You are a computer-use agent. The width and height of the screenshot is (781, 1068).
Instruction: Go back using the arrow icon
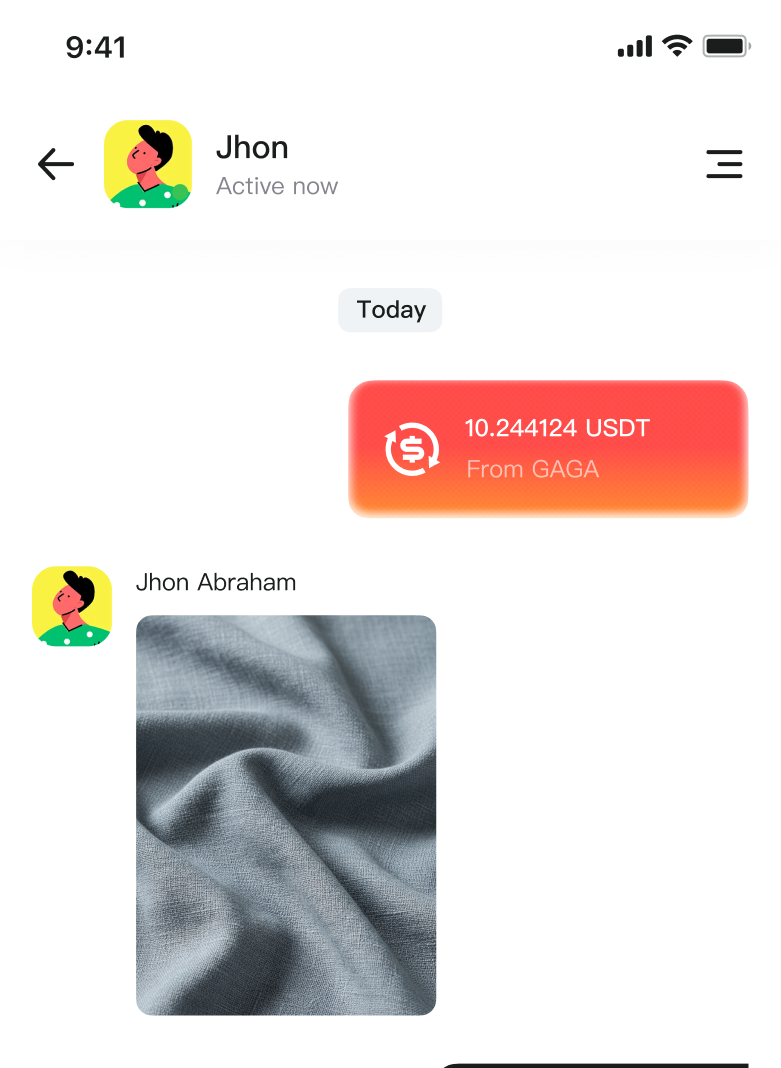(56, 164)
